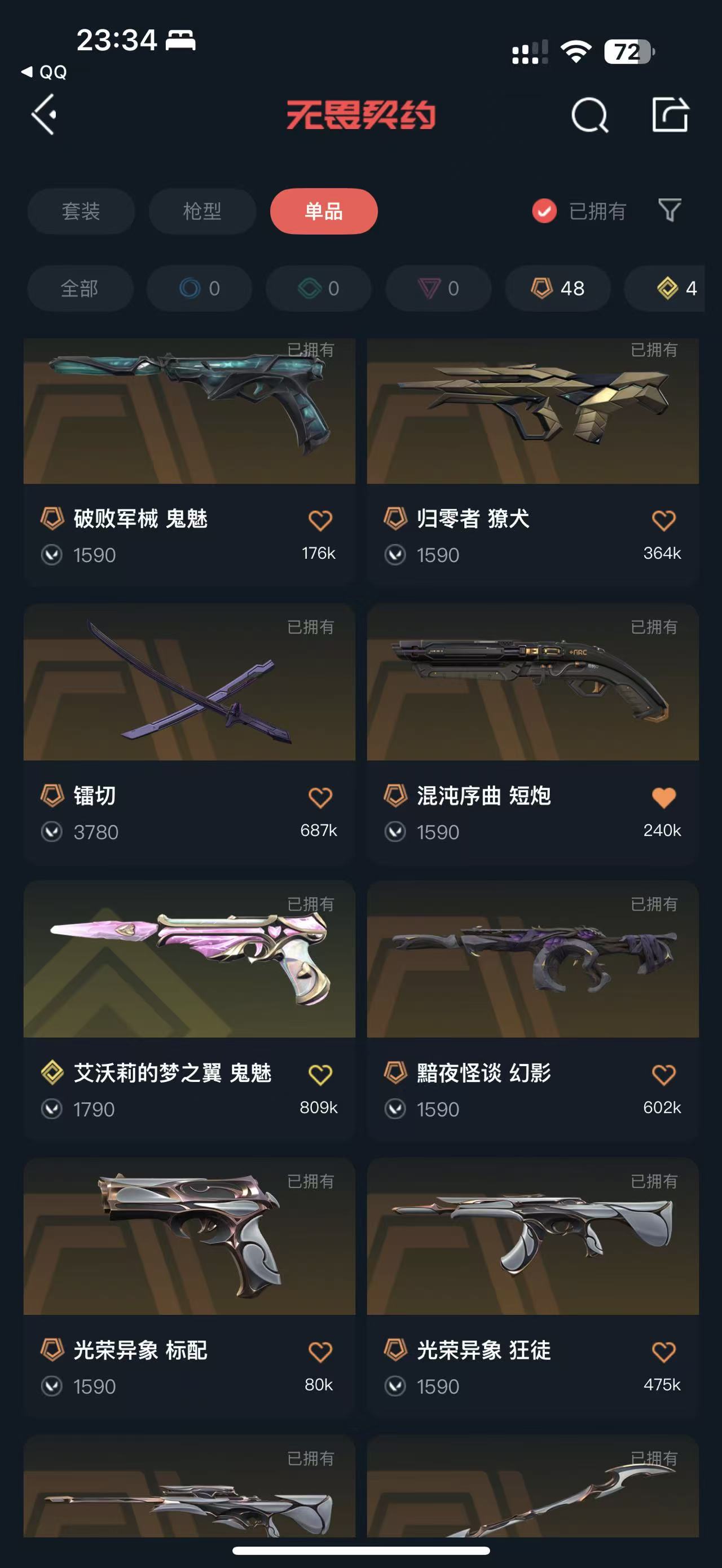Open the 艾沃莉的梦之翼 鬼魅 card
722x1568 pixels.
(190, 1010)
